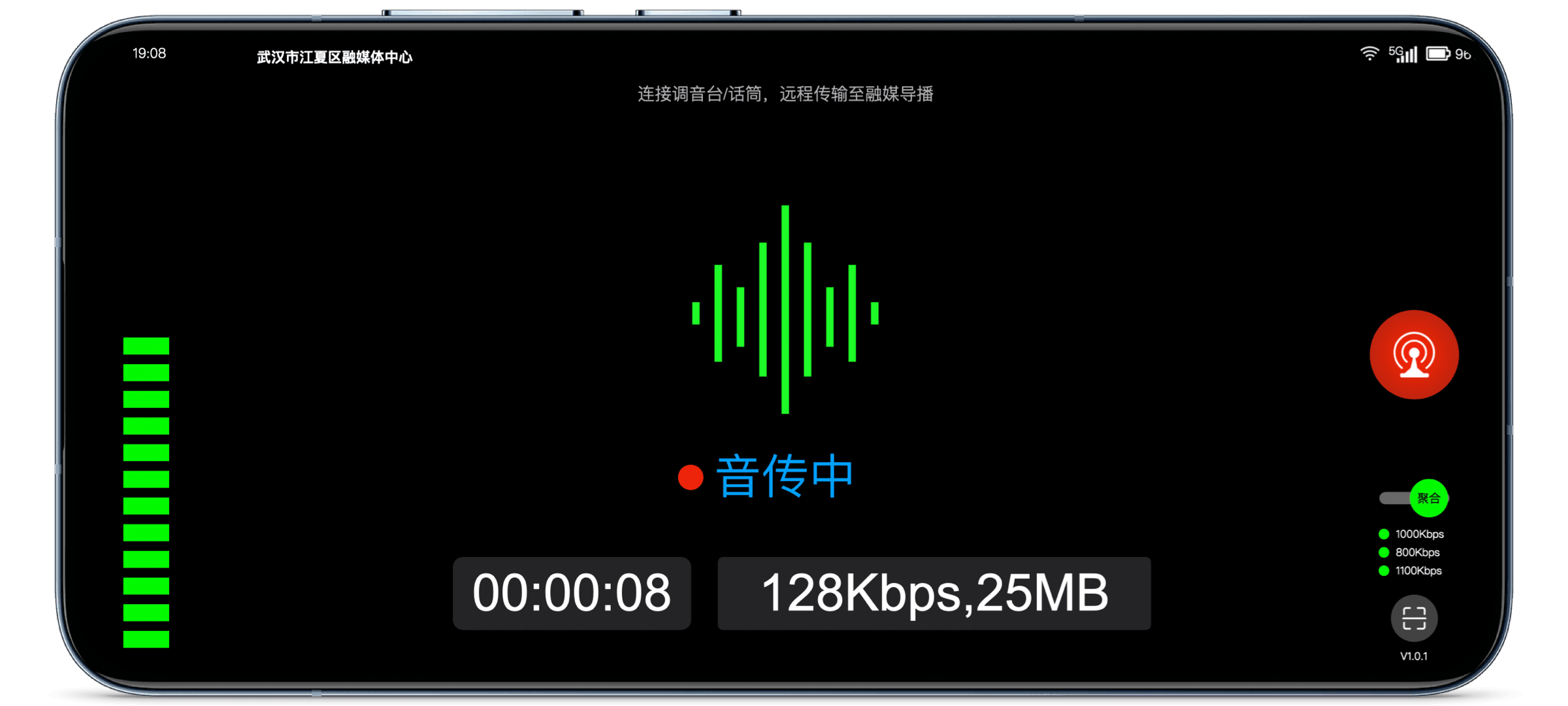This screenshot has height=706, width=1568.
Task: Tap the red broadcast button
Action: tap(1414, 355)
